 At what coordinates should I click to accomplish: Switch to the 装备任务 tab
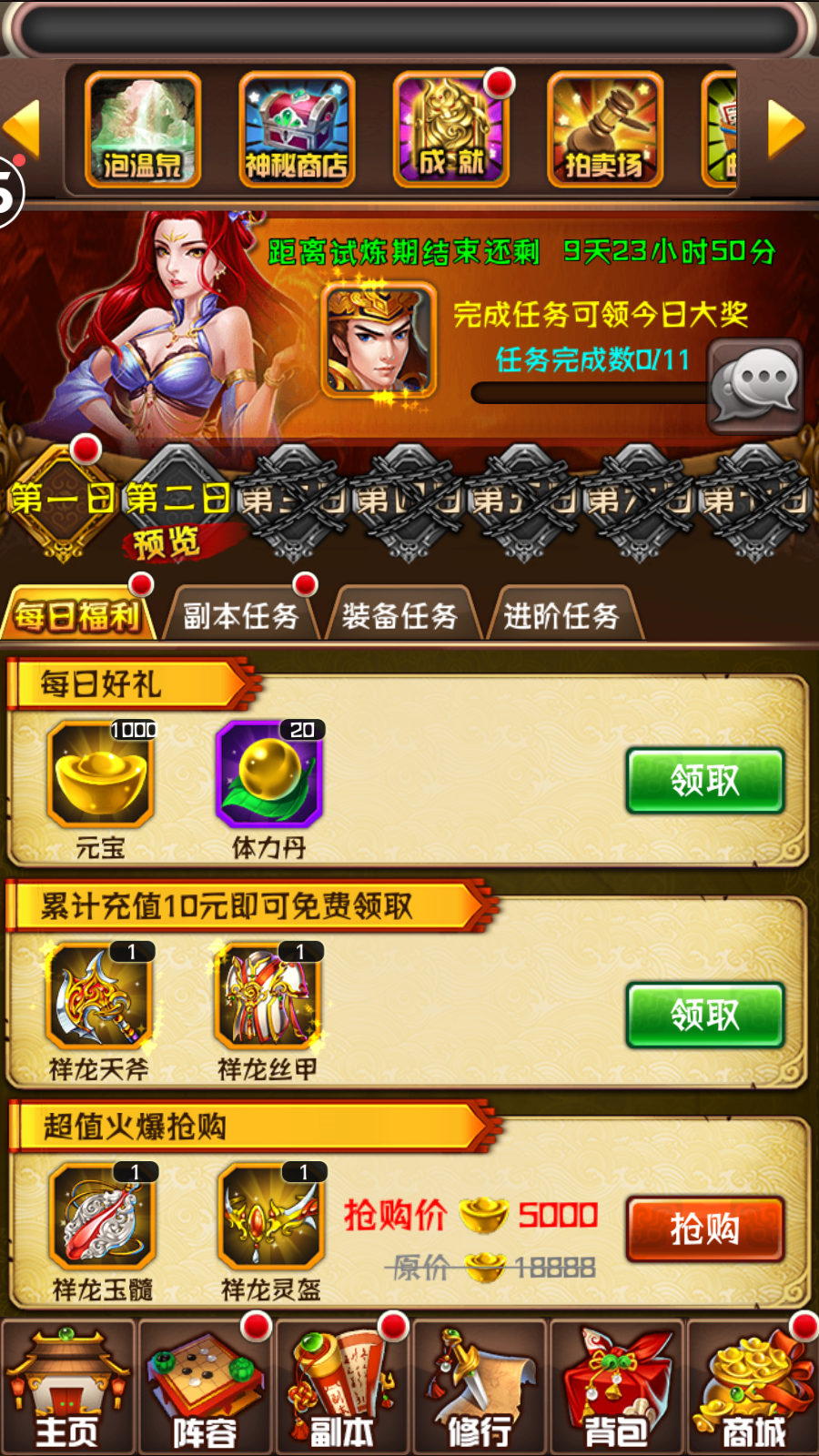[x=400, y=616]
